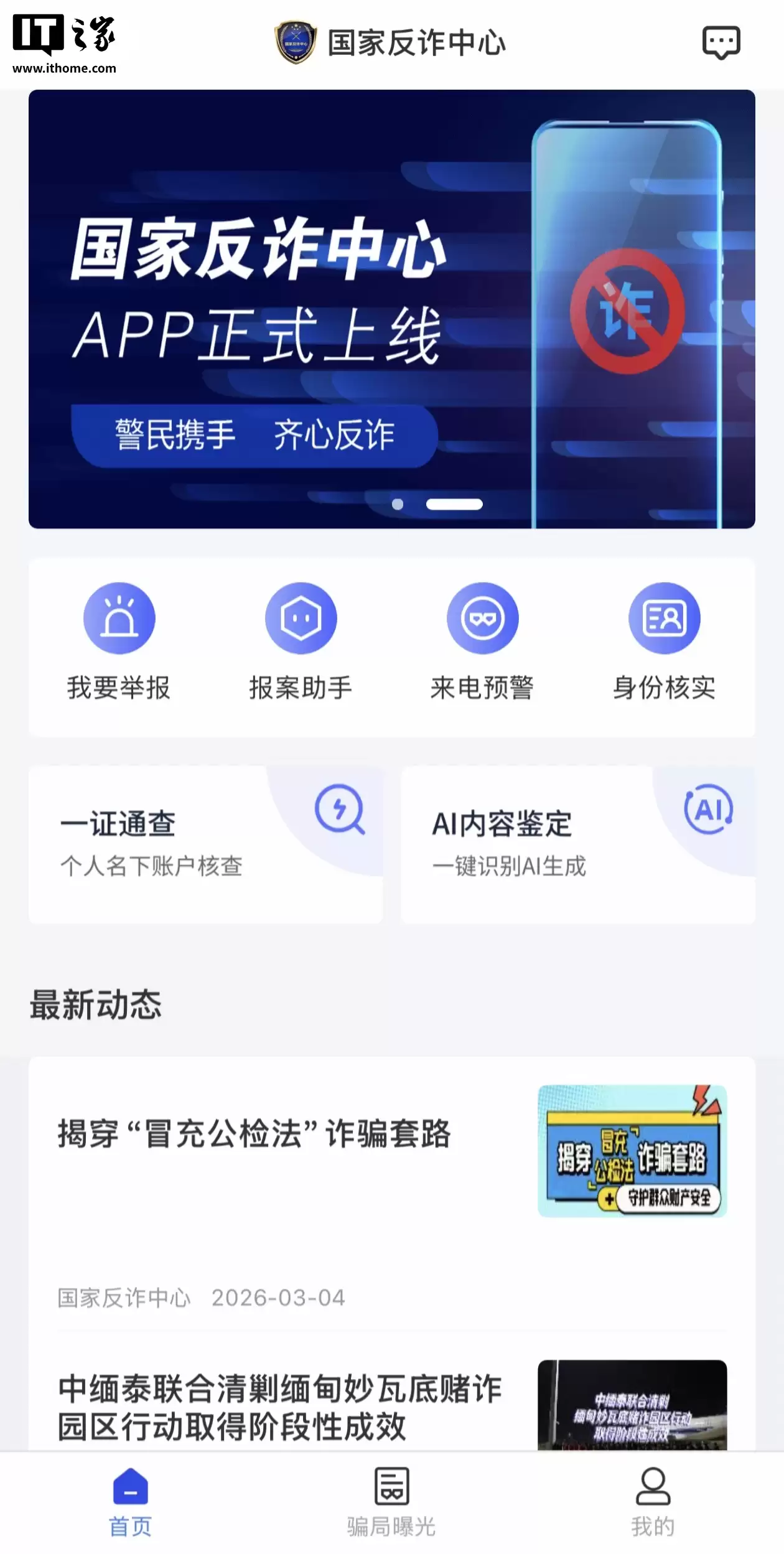Open the 报案助手 hexagon icon
The height and width of the screenshot is (1554, 784).
point(301,617)
